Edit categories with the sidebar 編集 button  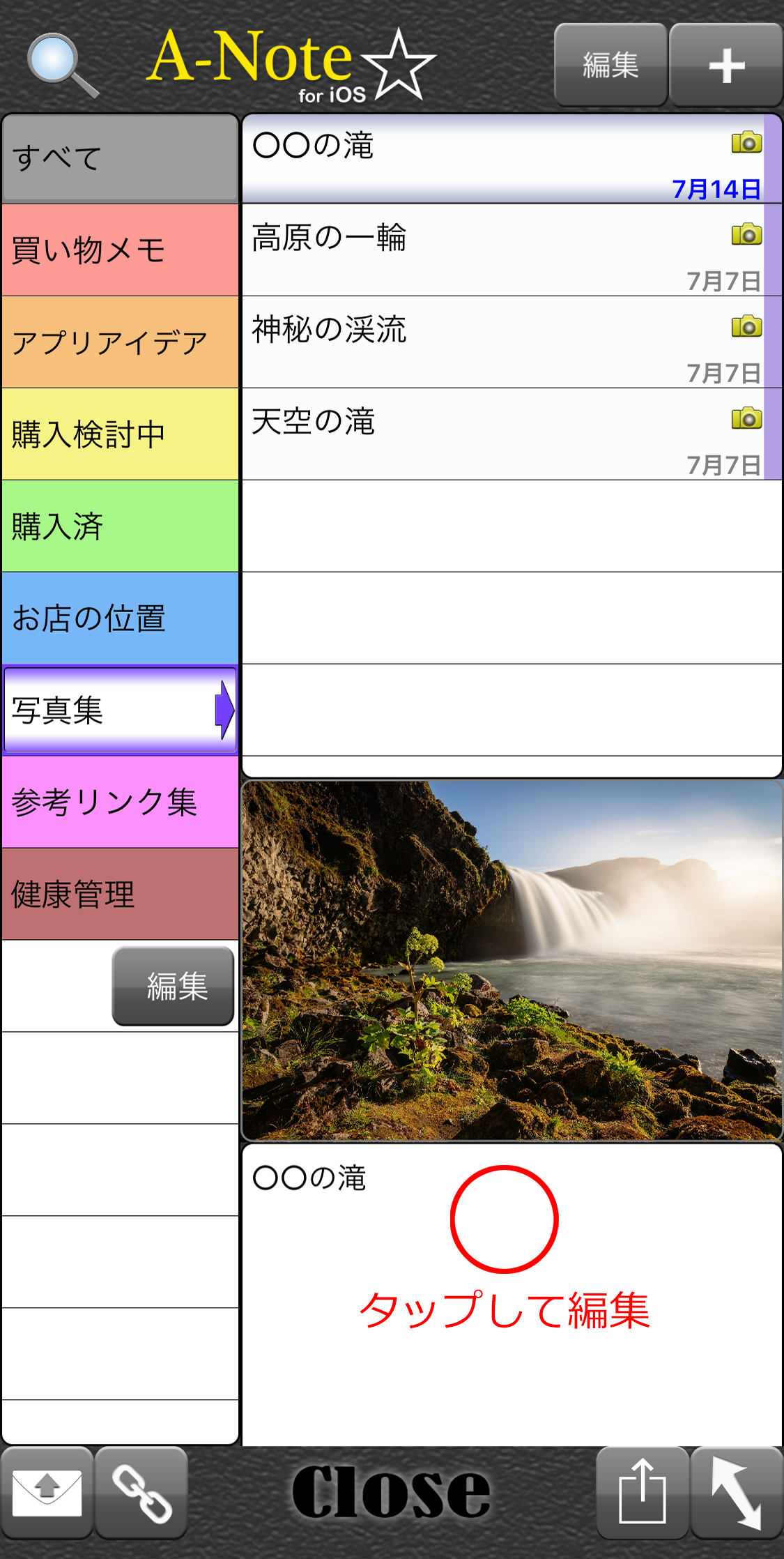173,986
